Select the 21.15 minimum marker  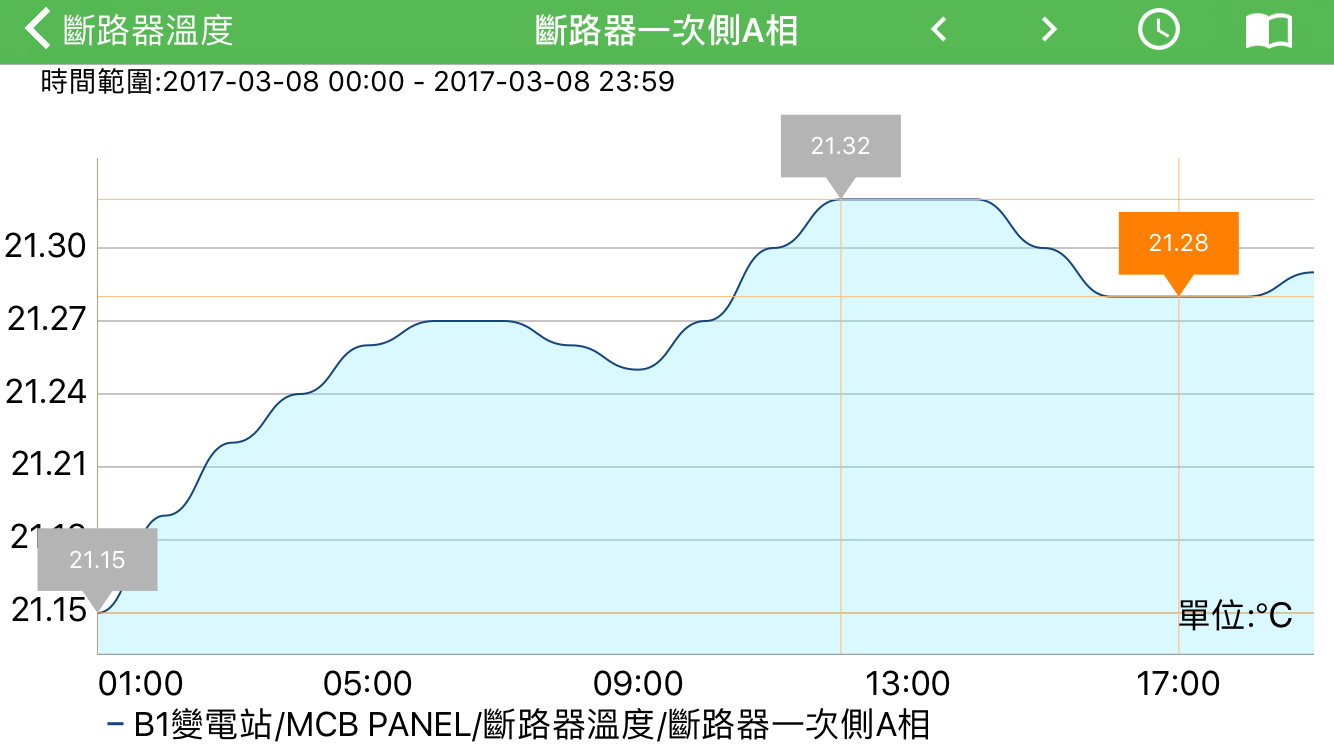click(97, 560)
